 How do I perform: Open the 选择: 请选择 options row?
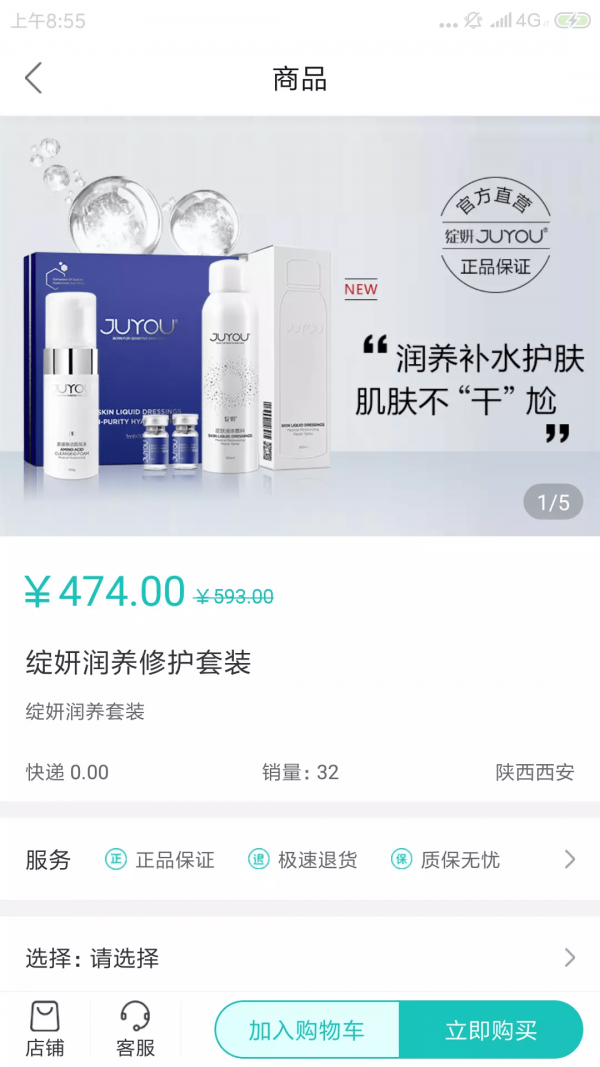click(300, 958)
